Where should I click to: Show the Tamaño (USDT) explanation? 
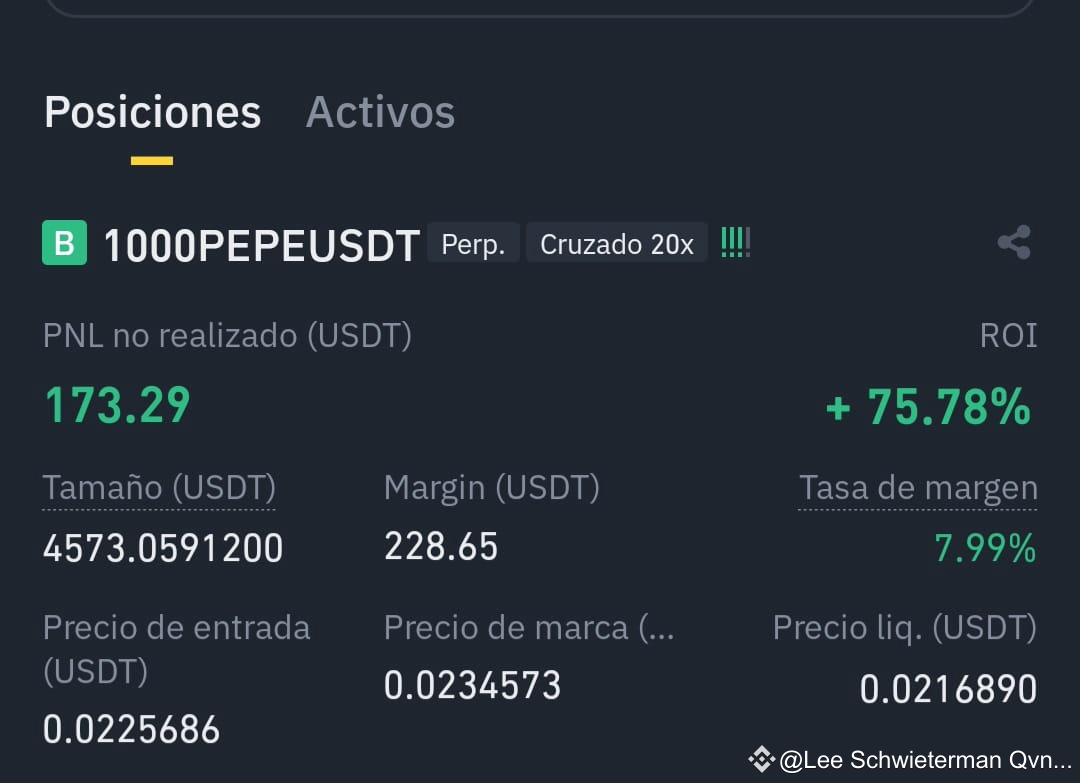point(159,488)
